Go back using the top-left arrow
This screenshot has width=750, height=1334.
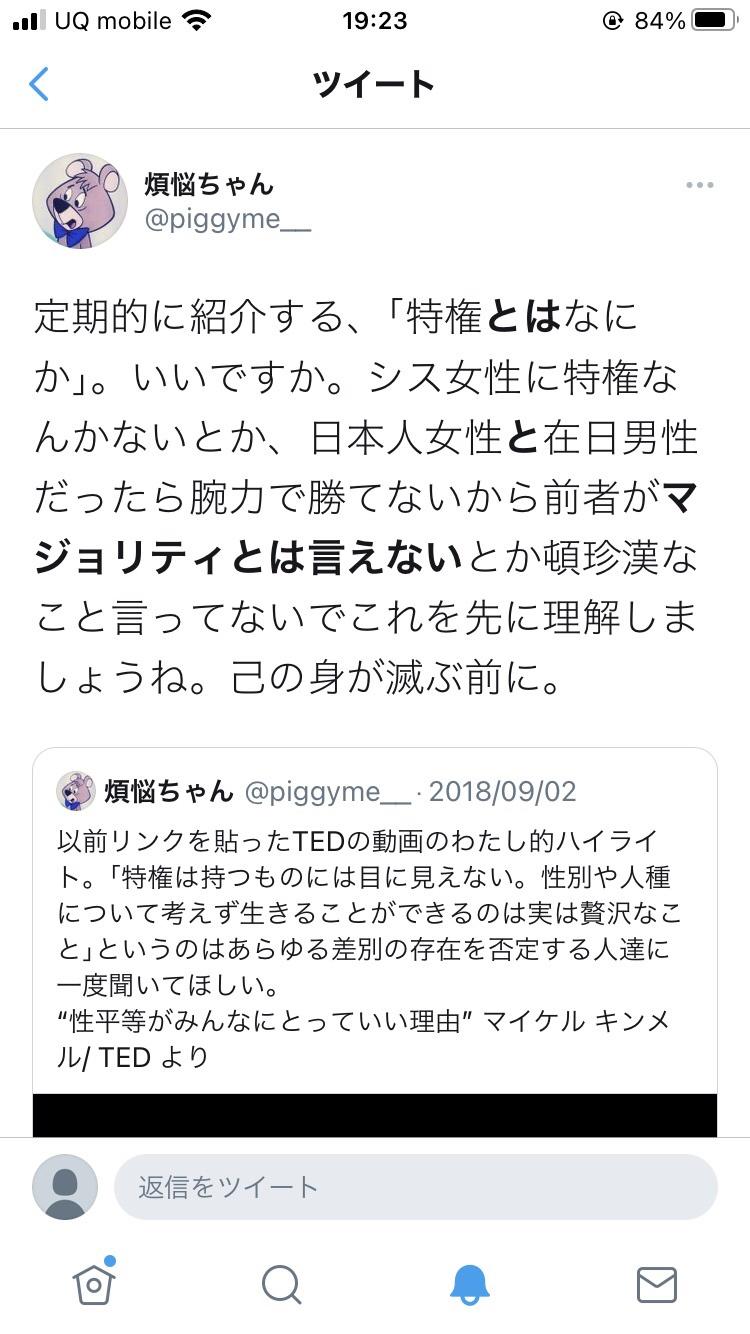[x=38, y=84]
